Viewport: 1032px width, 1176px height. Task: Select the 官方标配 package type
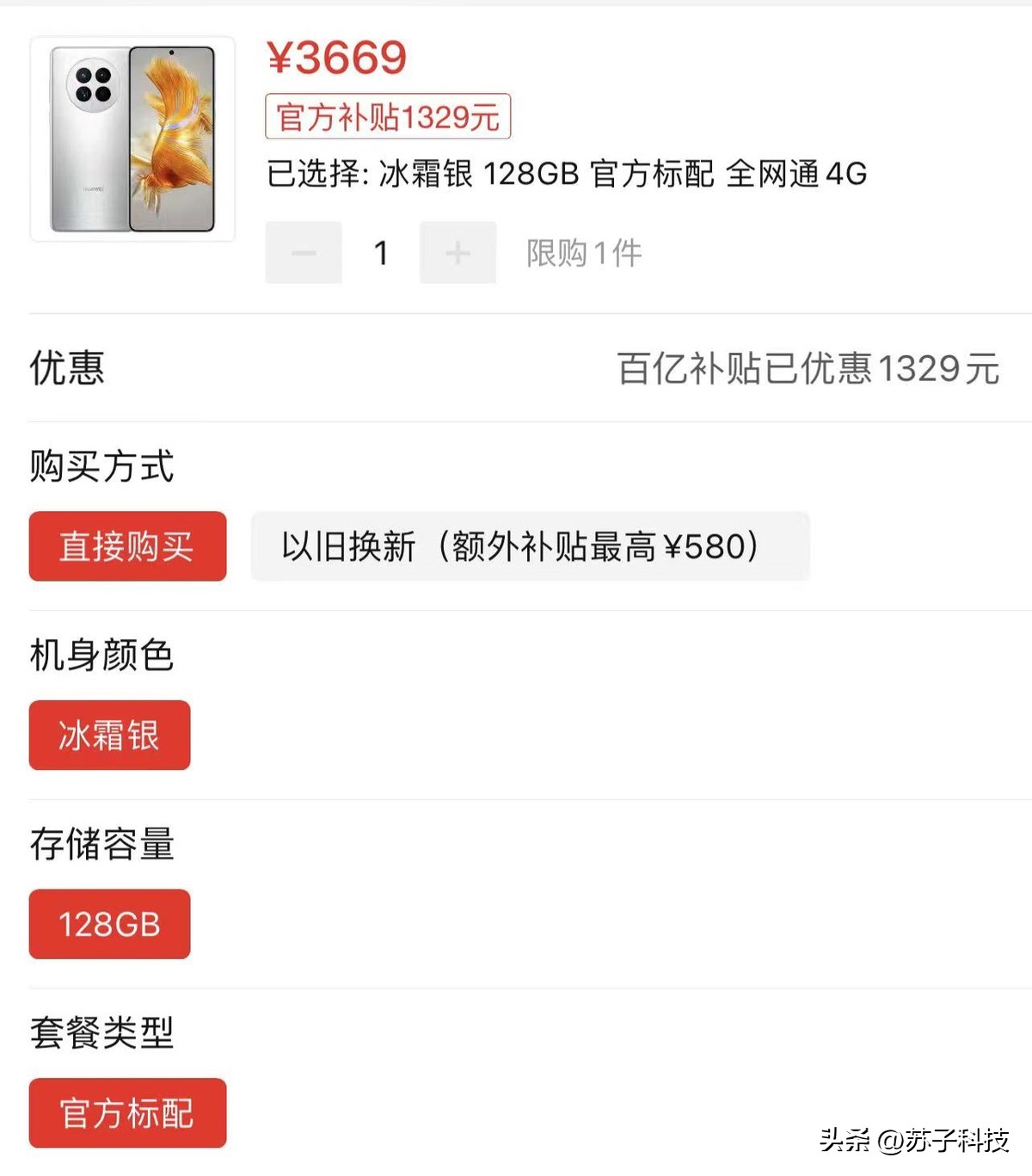coord(126,1113)
